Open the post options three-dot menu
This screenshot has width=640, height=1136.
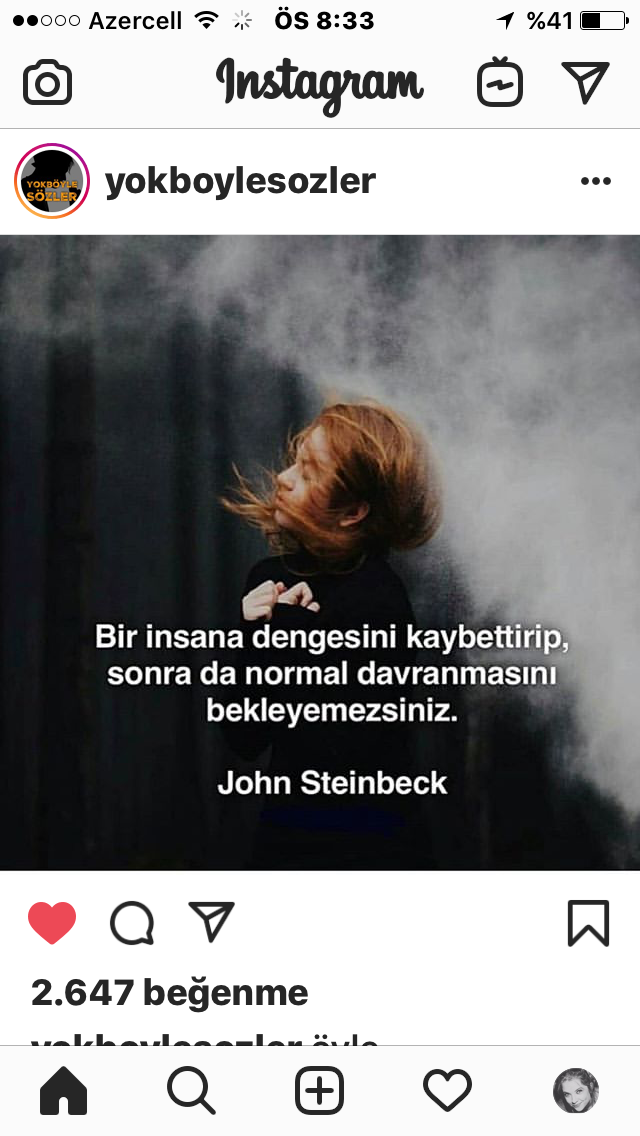pos(596,181)
